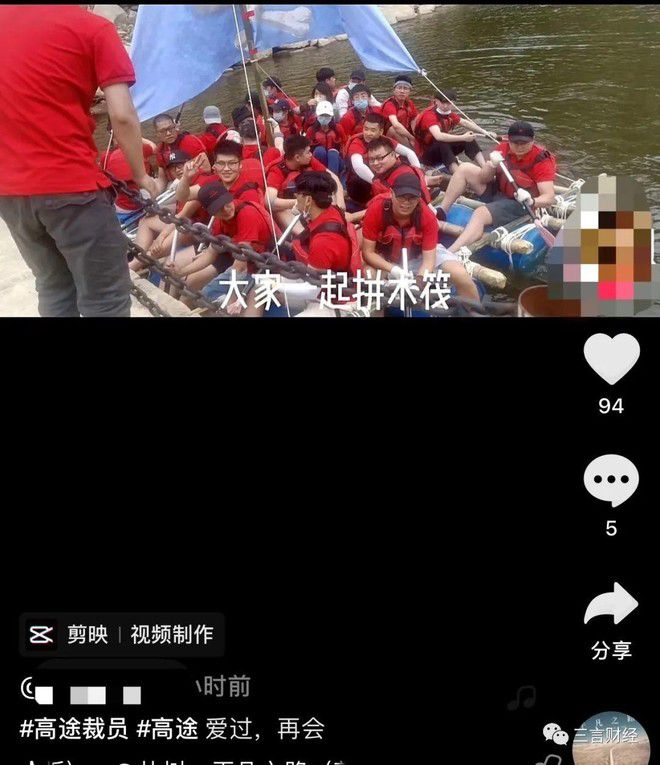Screen dimensions: 660x765
Task: Open the comments on this video
Action: tap(611, 481)
